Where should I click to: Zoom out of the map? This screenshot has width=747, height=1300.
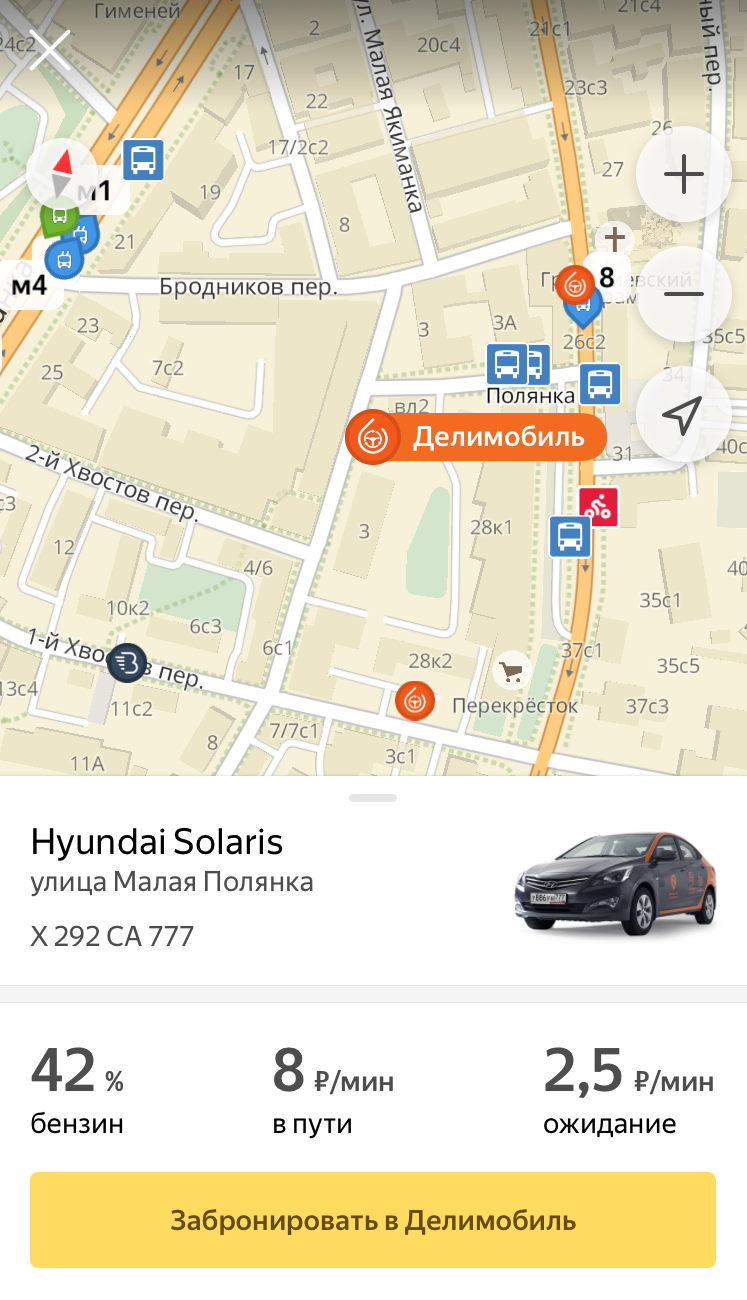coord(684,294)
